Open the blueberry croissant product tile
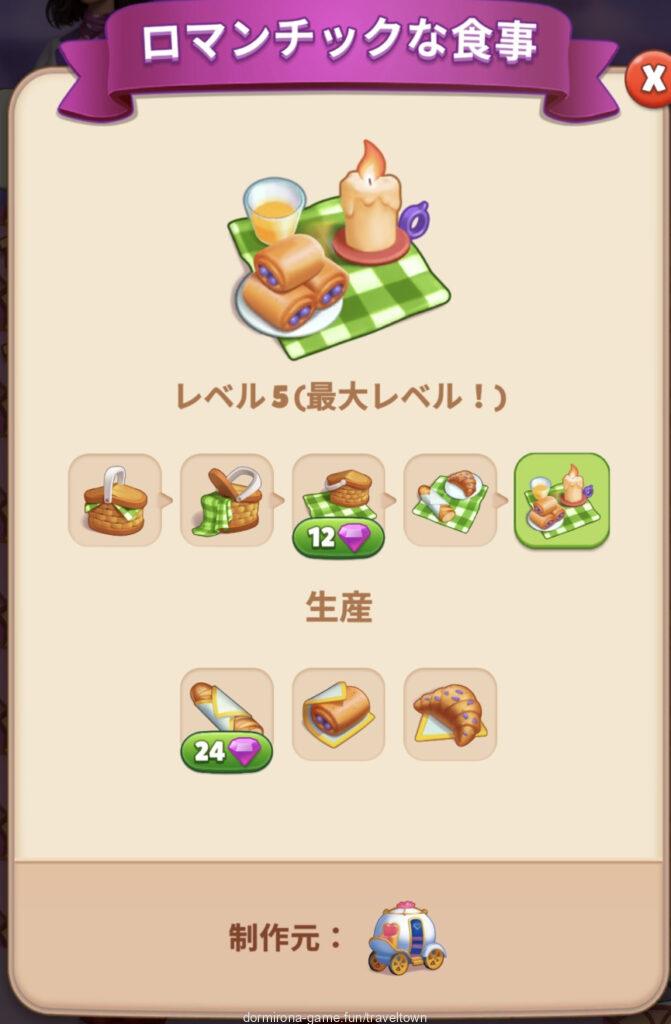Image resolution: width=671 pixels, height=1024 pixels. pyautogui.click(x=450, y=714)
